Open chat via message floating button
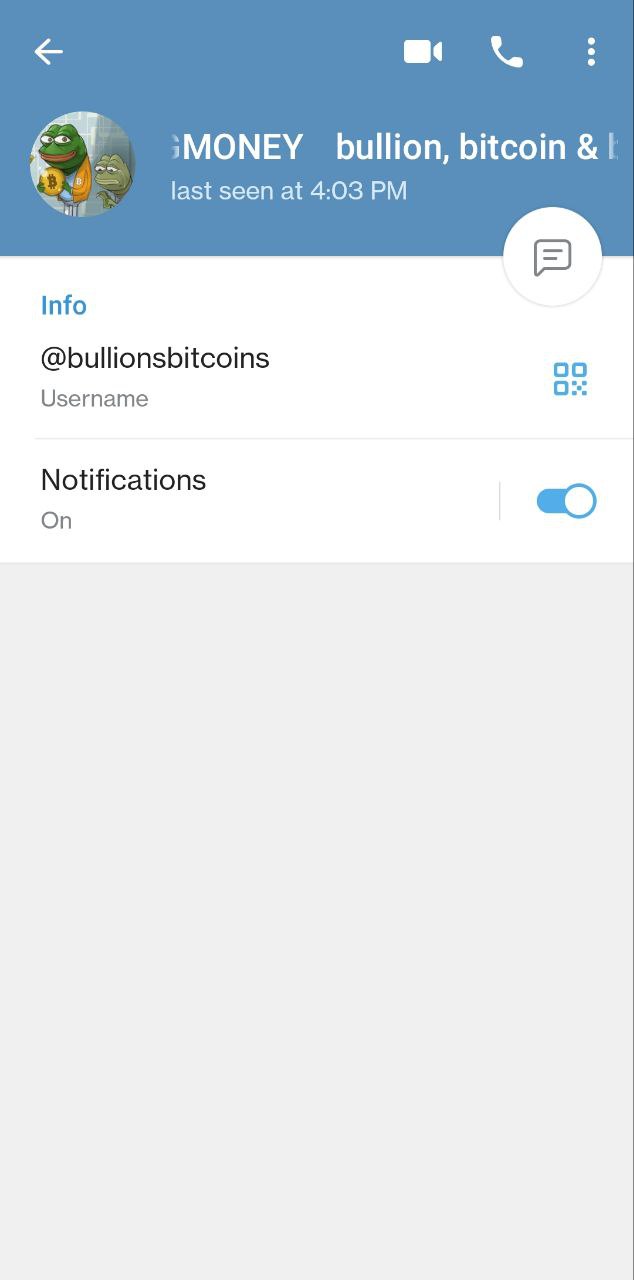The width and height of the screenshot is (634, 1280). click(553, 257)
